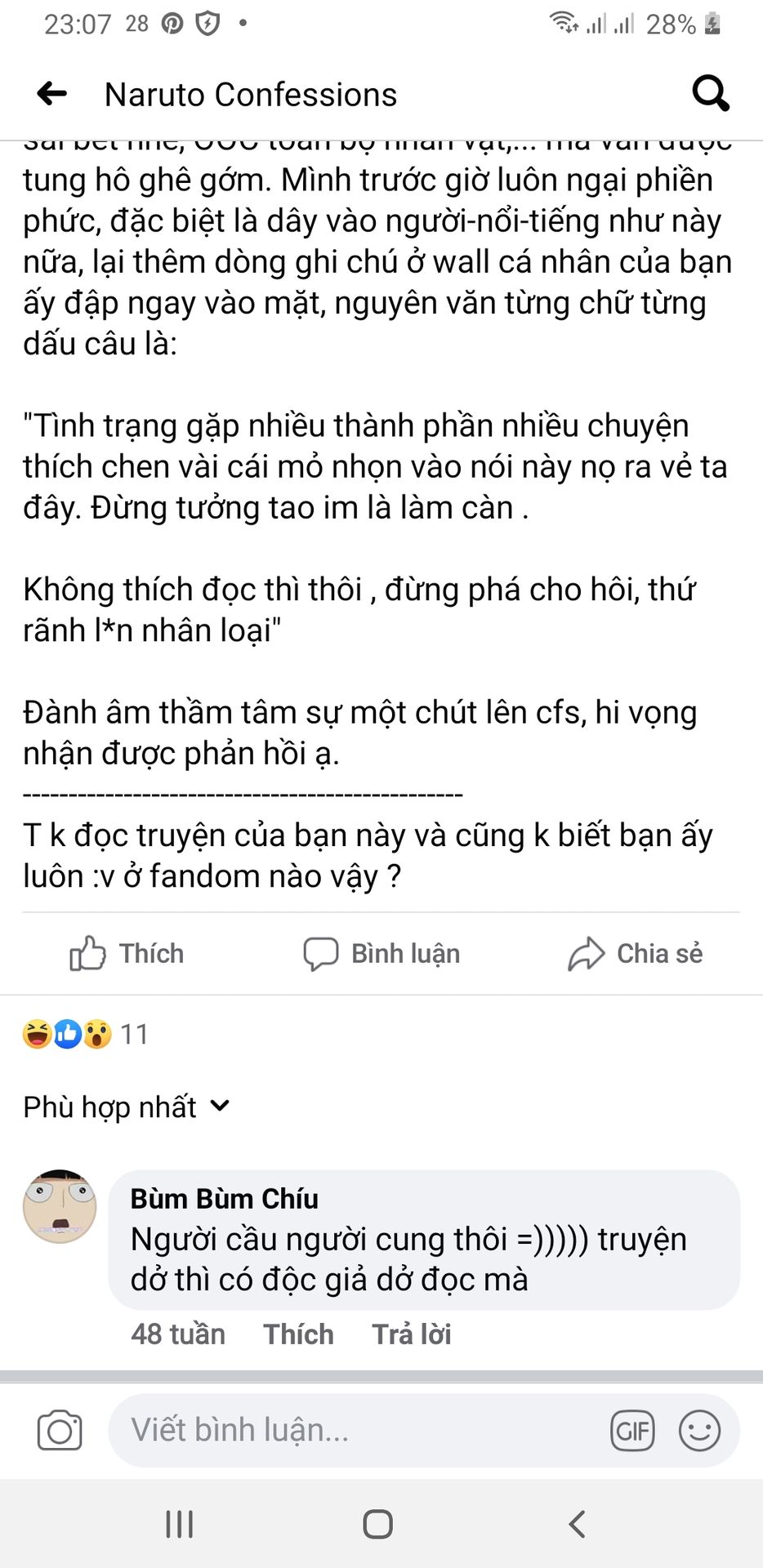Attach a photo using the camera icon

tap(60, 1430)
